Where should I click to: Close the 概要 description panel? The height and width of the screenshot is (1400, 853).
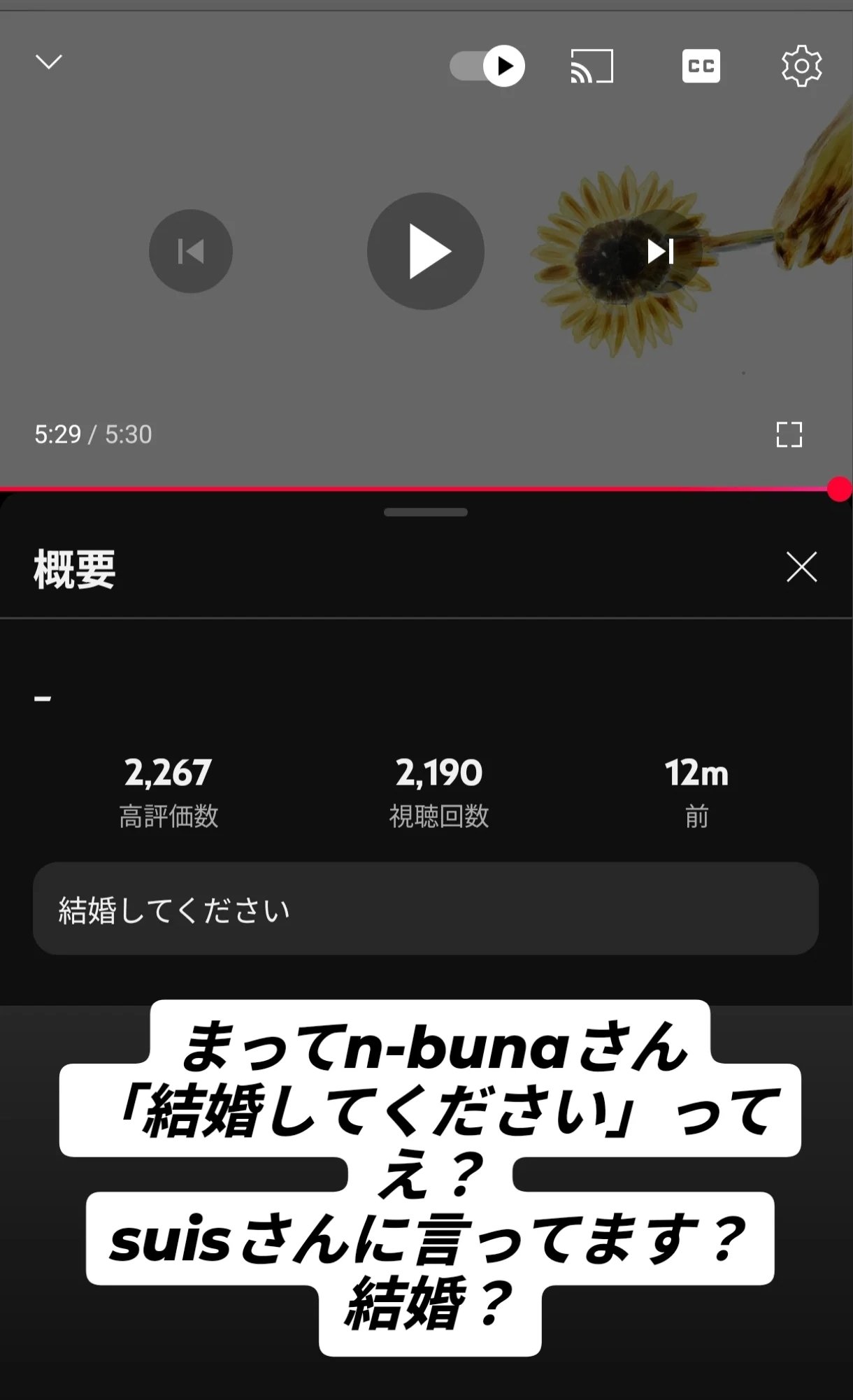click(801, 567)
